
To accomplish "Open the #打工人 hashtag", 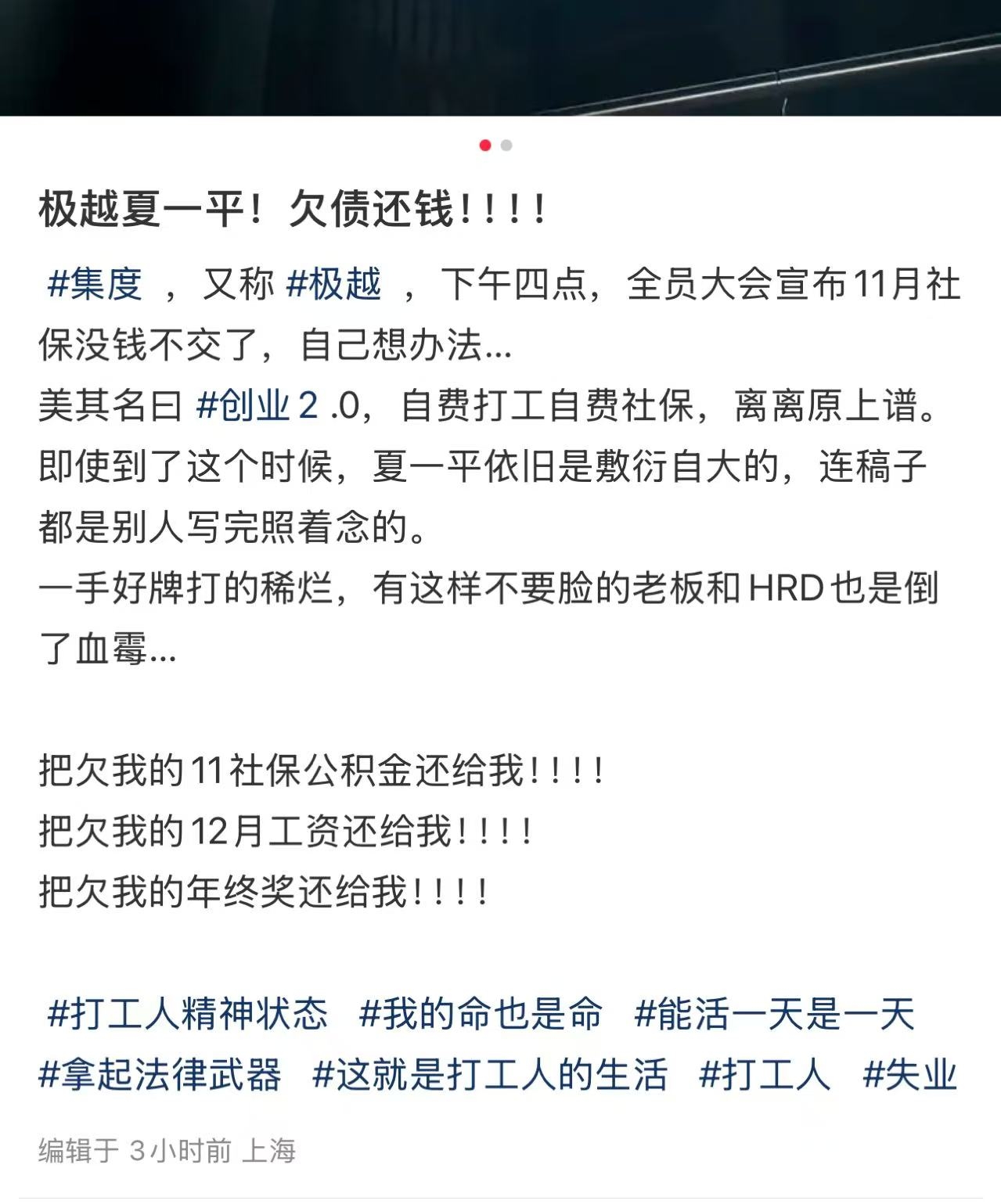I will [x=764, y=1074].
